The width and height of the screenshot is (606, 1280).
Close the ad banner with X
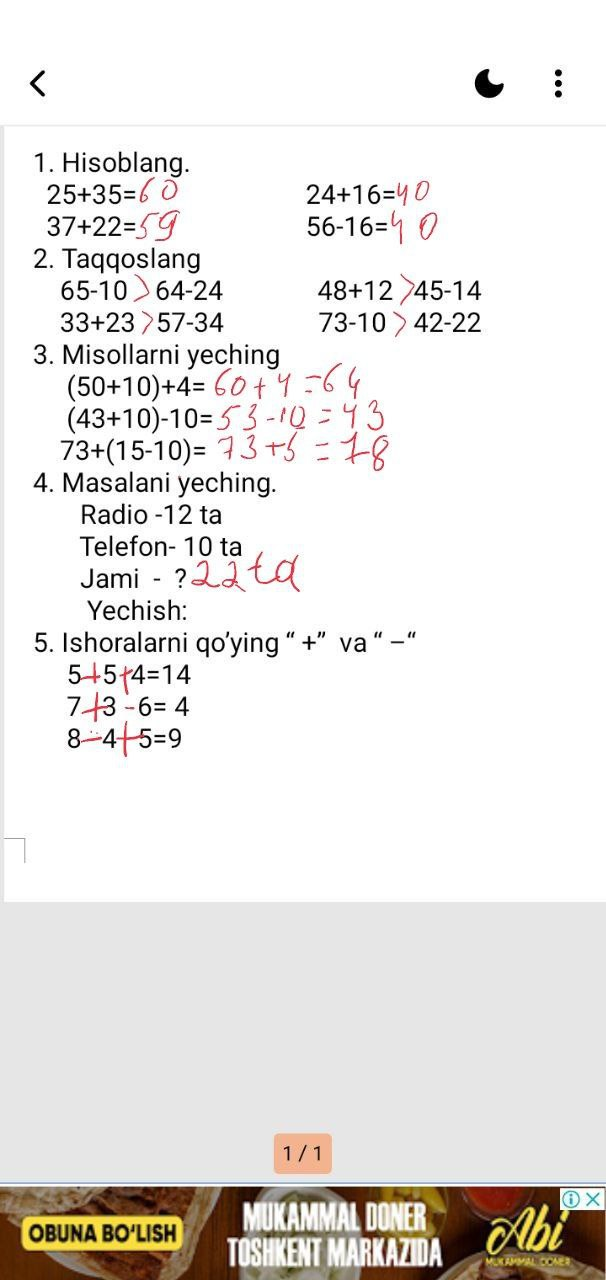tap(594, 1198)
